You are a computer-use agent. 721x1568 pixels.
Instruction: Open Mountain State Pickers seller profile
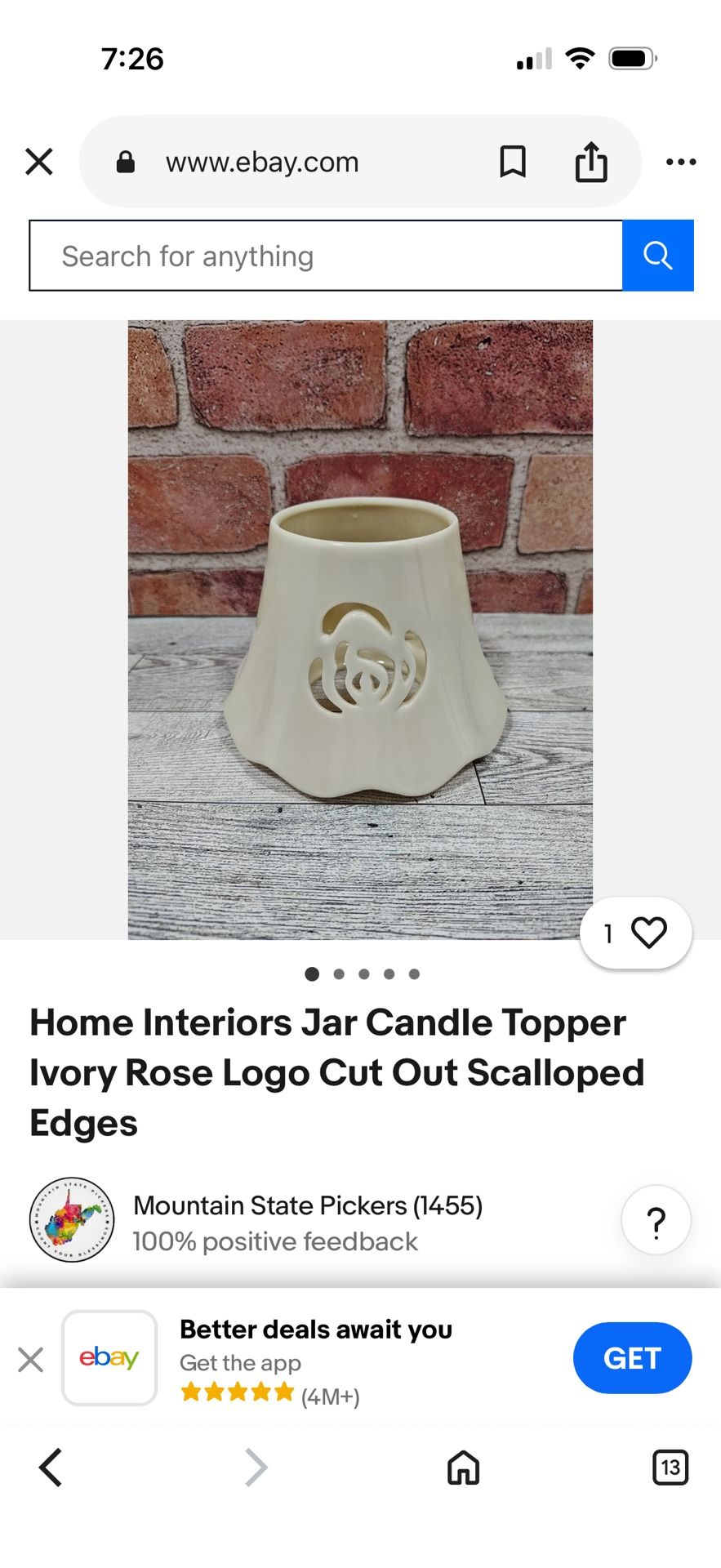tap(308, 1205)
